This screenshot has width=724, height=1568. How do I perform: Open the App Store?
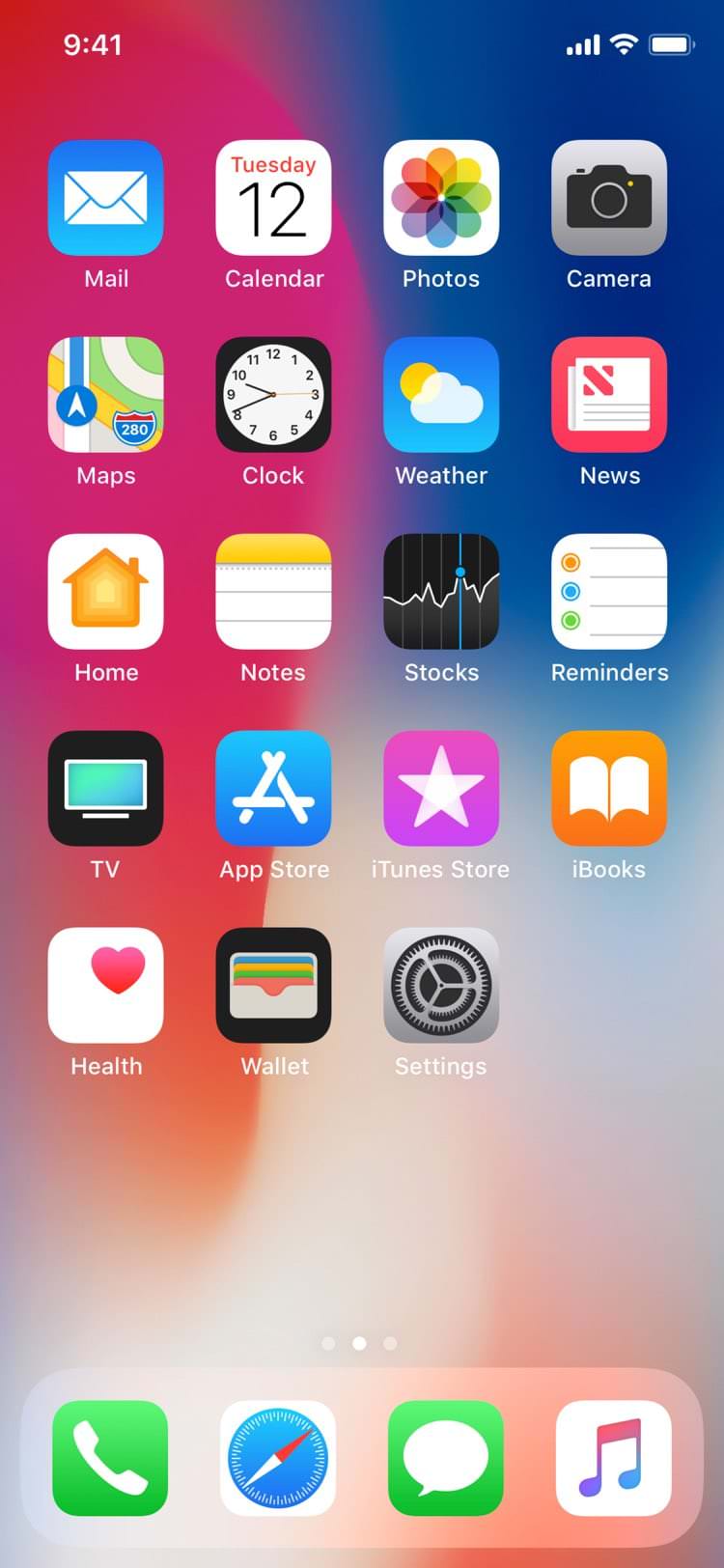click(x=273, y=789)
